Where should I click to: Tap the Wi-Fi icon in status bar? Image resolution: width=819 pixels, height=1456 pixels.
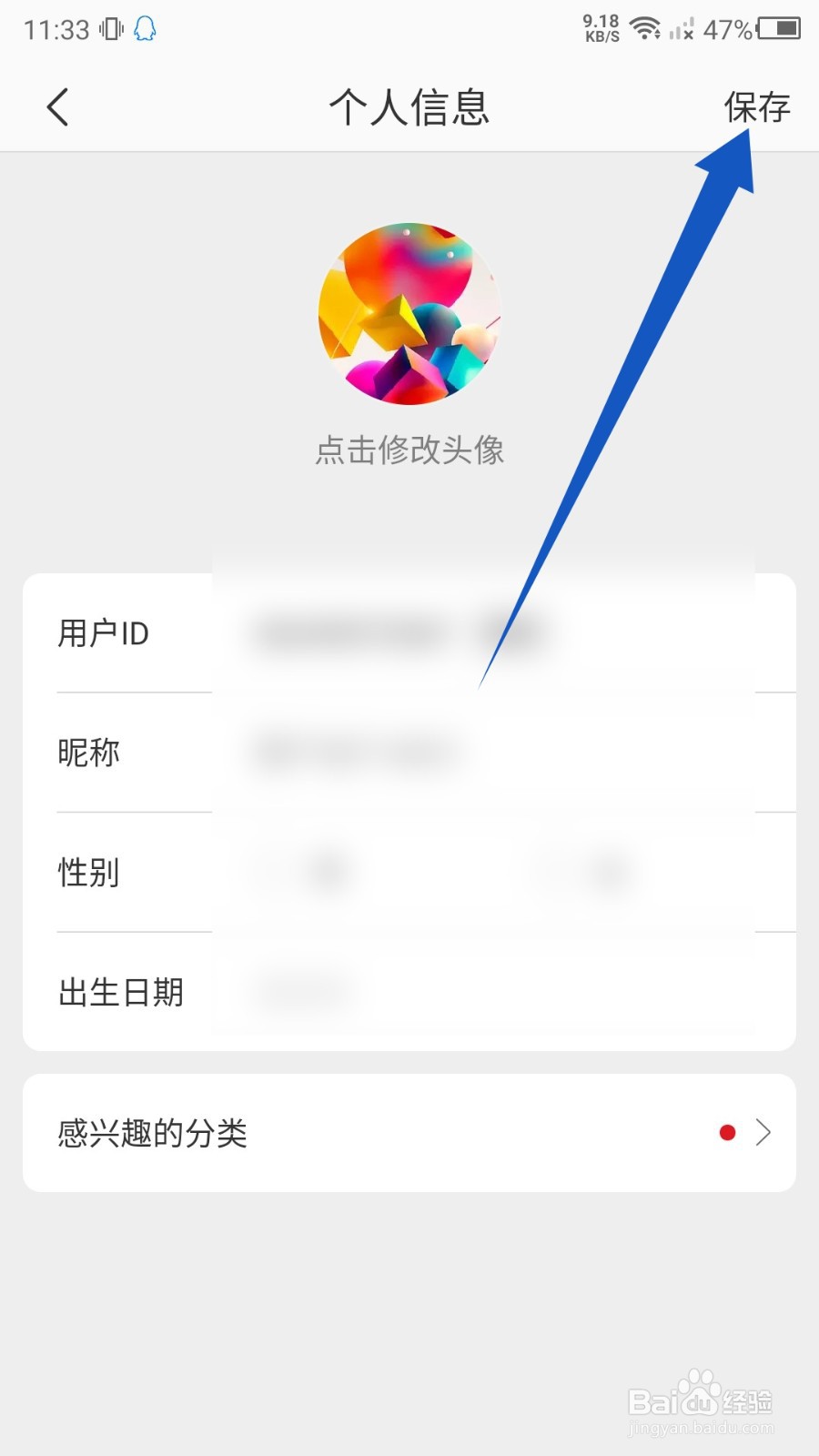click(646, 27)
